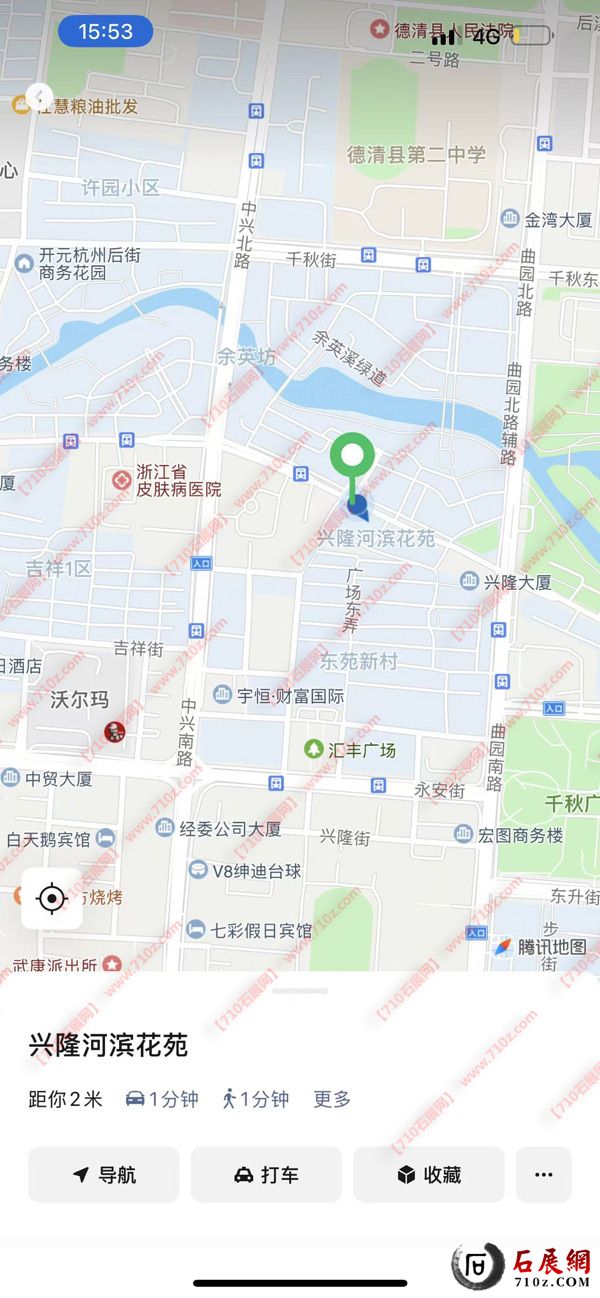Tap the sheet's drag handle to expand it

(300, 991)
